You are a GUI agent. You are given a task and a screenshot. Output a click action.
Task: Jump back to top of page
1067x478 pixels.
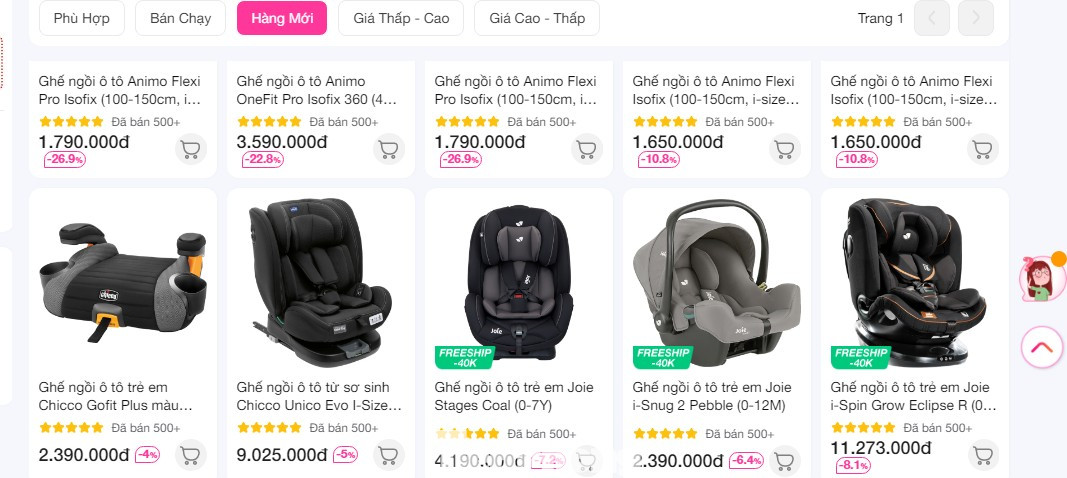point(1041,348)
